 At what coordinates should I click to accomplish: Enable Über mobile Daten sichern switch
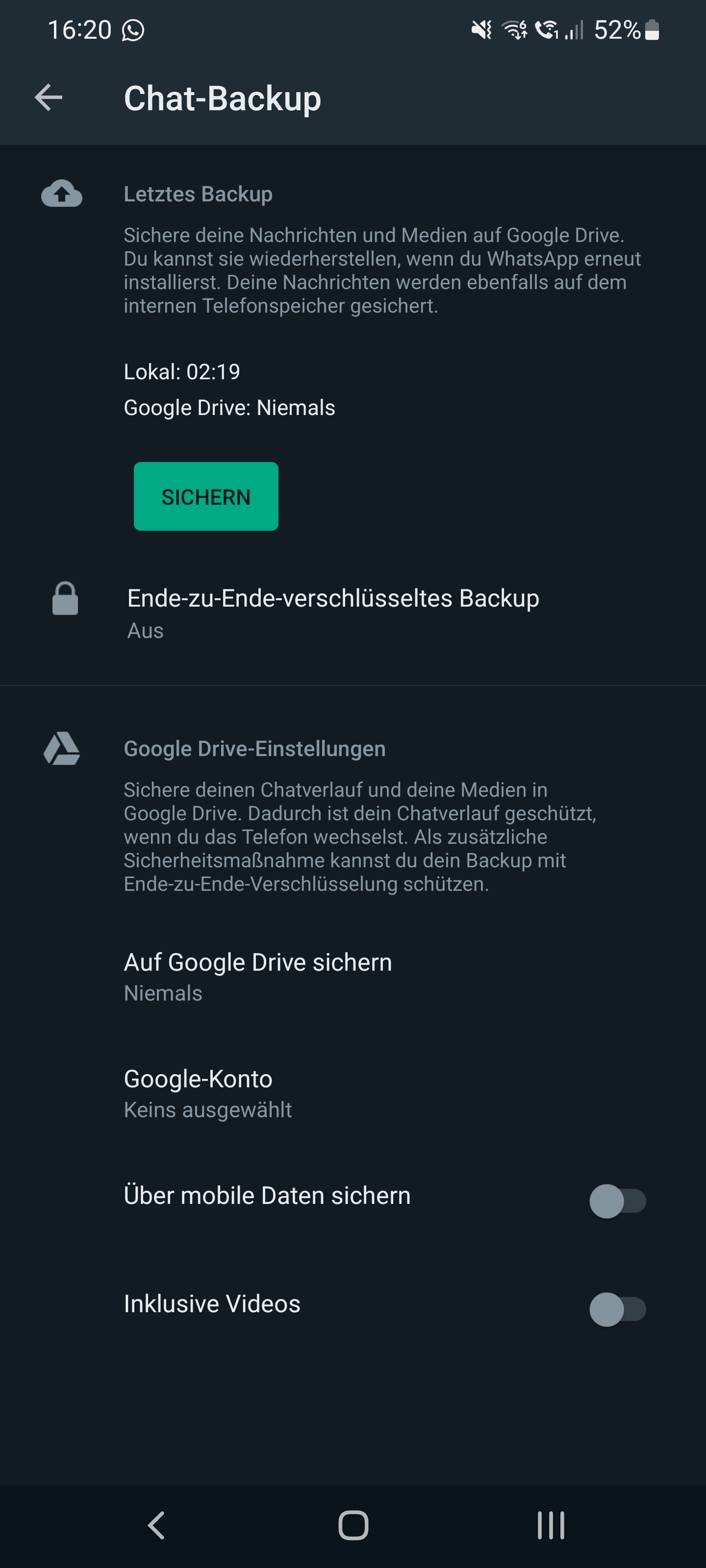click(x=617, y=1201)
